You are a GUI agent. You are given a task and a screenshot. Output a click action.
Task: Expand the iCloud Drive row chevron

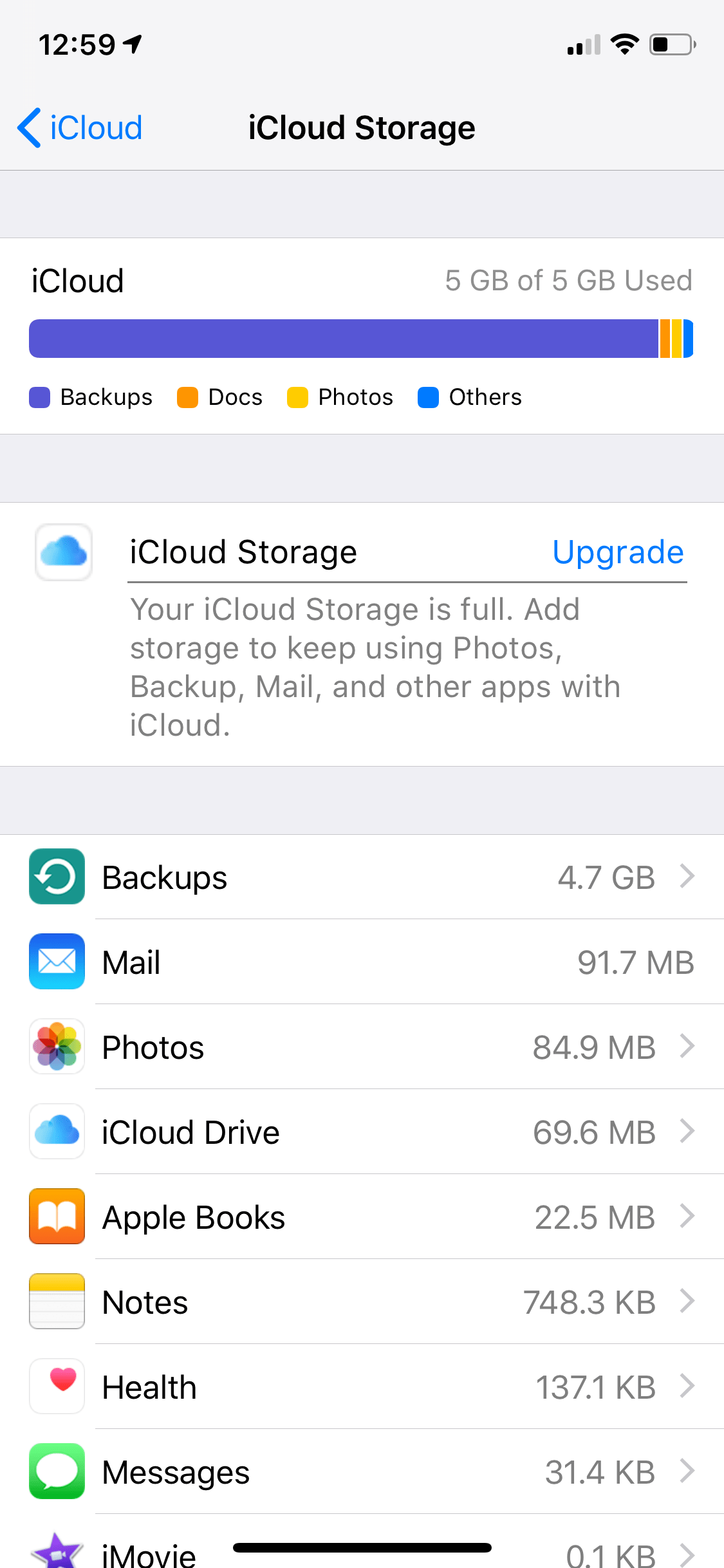tap(687, 1132)
